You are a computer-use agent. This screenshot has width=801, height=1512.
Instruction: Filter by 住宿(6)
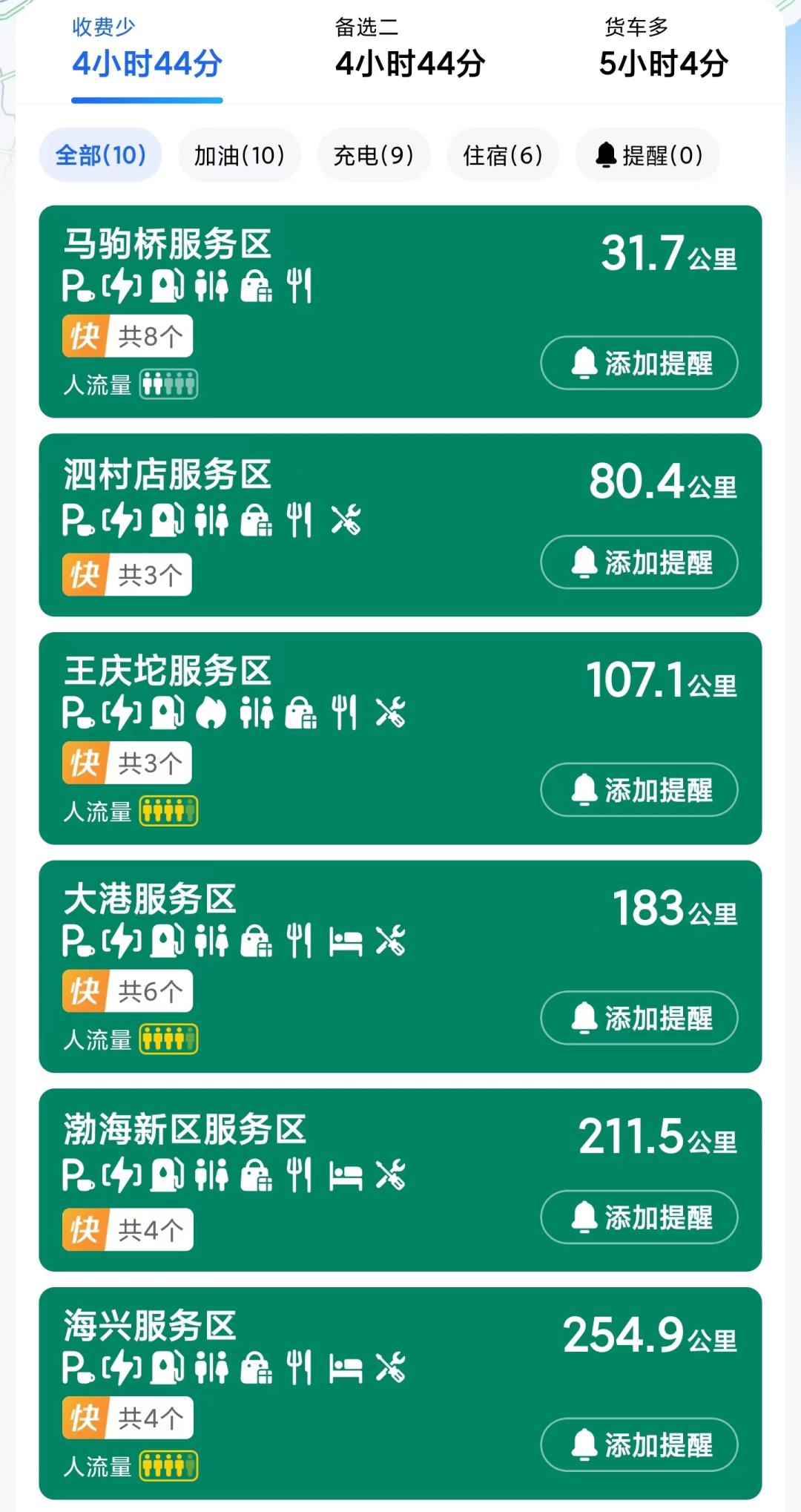[x=503, y=155]
